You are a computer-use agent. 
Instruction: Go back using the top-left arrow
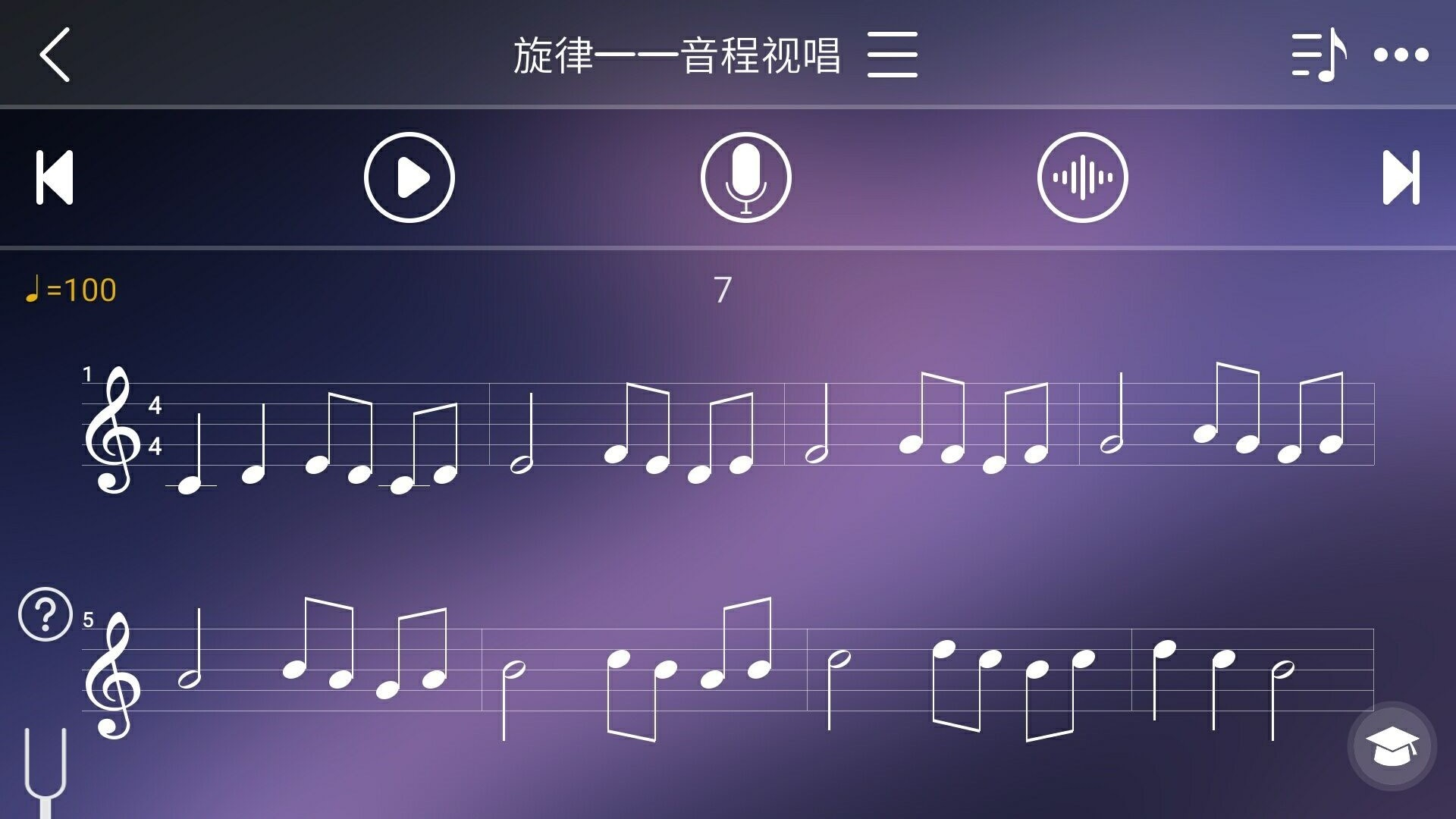55,55
